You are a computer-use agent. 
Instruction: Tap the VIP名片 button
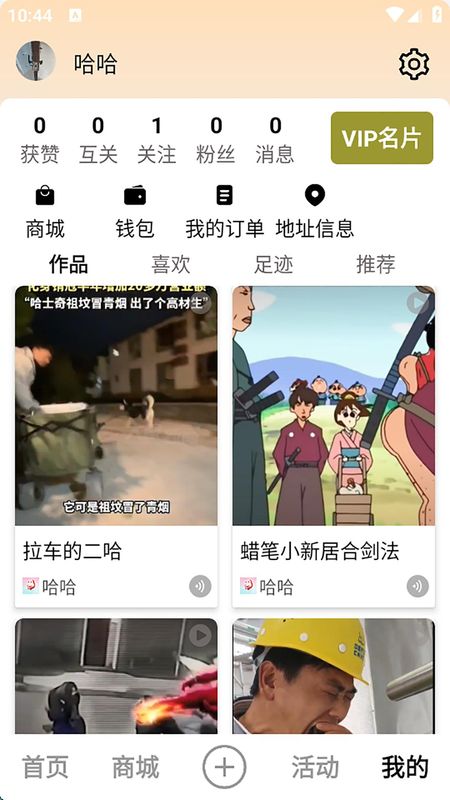tap(382, 138)
